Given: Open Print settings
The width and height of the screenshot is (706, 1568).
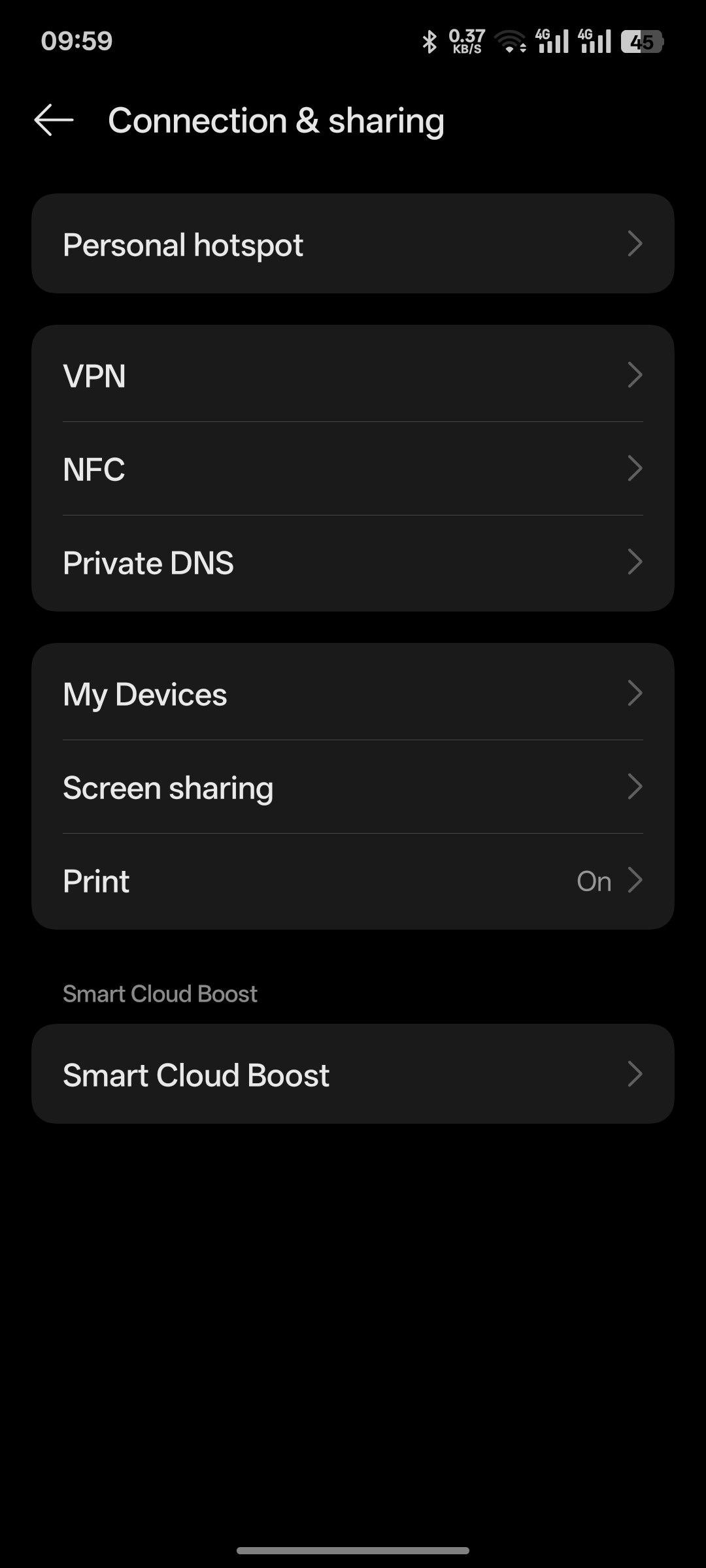Looking at the screenshot, I should 353,881.
